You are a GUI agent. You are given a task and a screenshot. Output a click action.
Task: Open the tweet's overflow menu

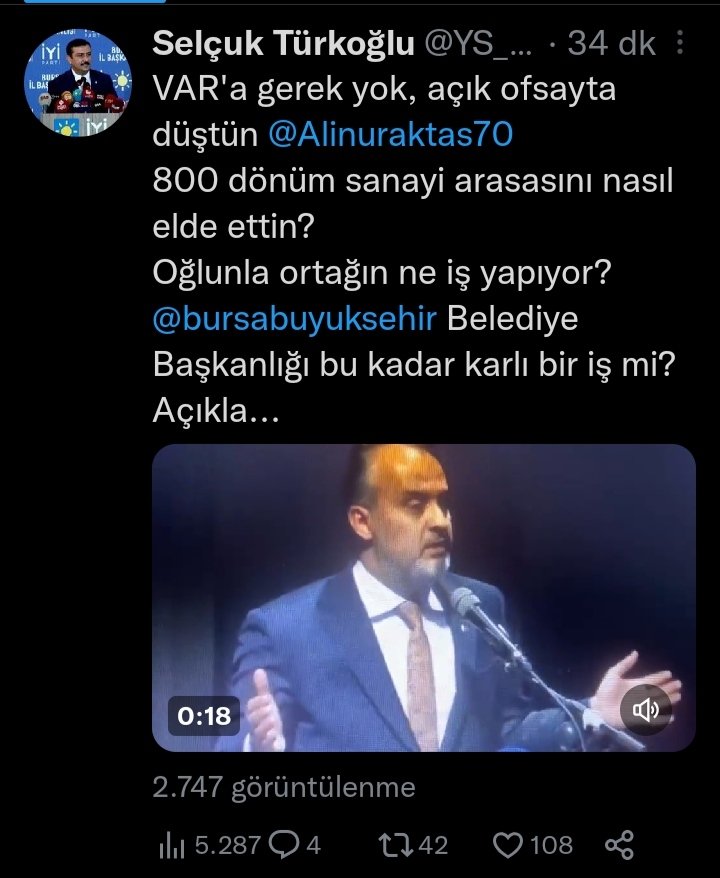(x=681, y=44)
